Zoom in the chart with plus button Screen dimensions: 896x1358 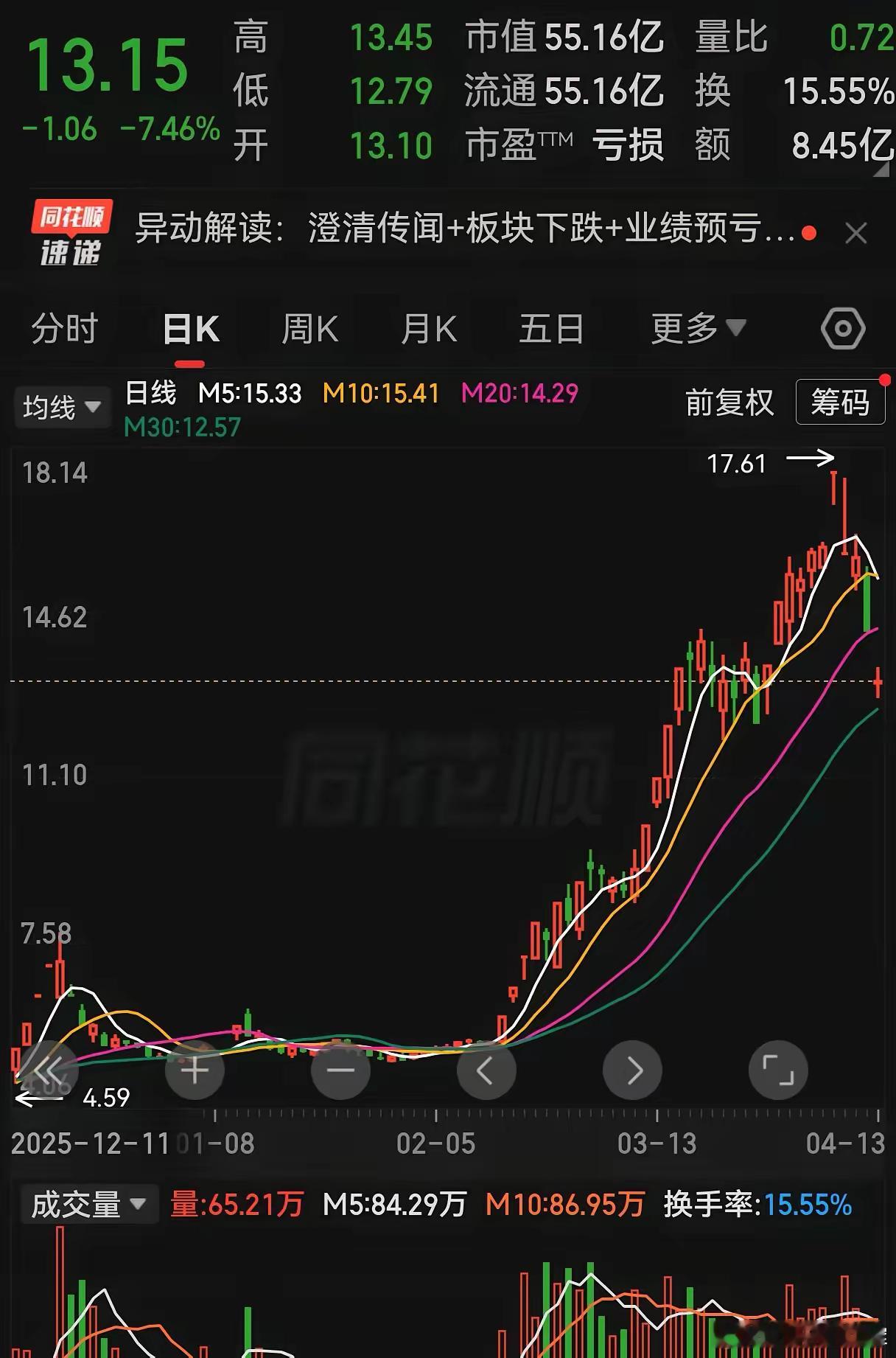click(x=195, y=1070)
